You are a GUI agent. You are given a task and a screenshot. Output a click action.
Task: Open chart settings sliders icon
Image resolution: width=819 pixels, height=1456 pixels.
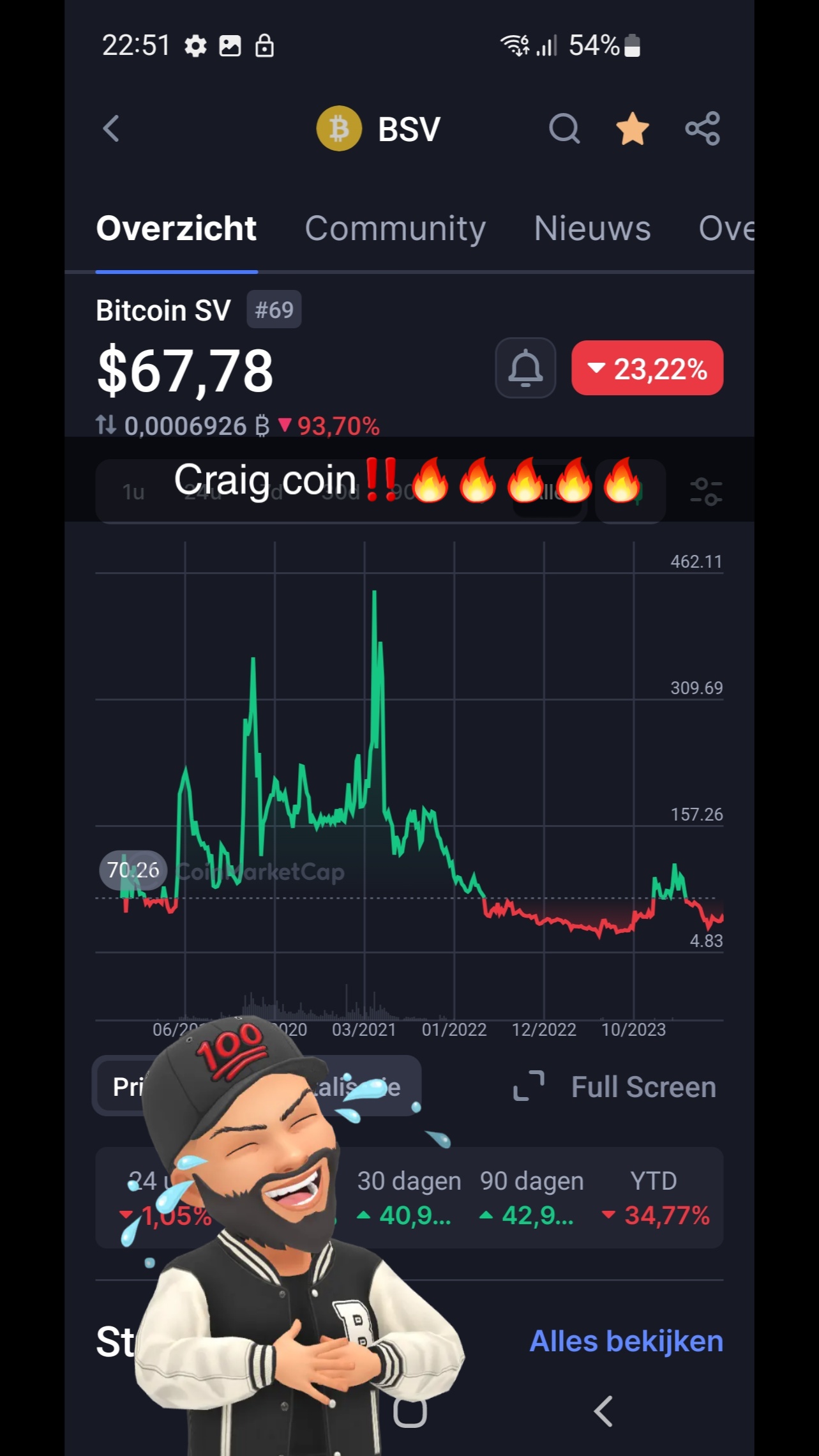click(706, 492)
